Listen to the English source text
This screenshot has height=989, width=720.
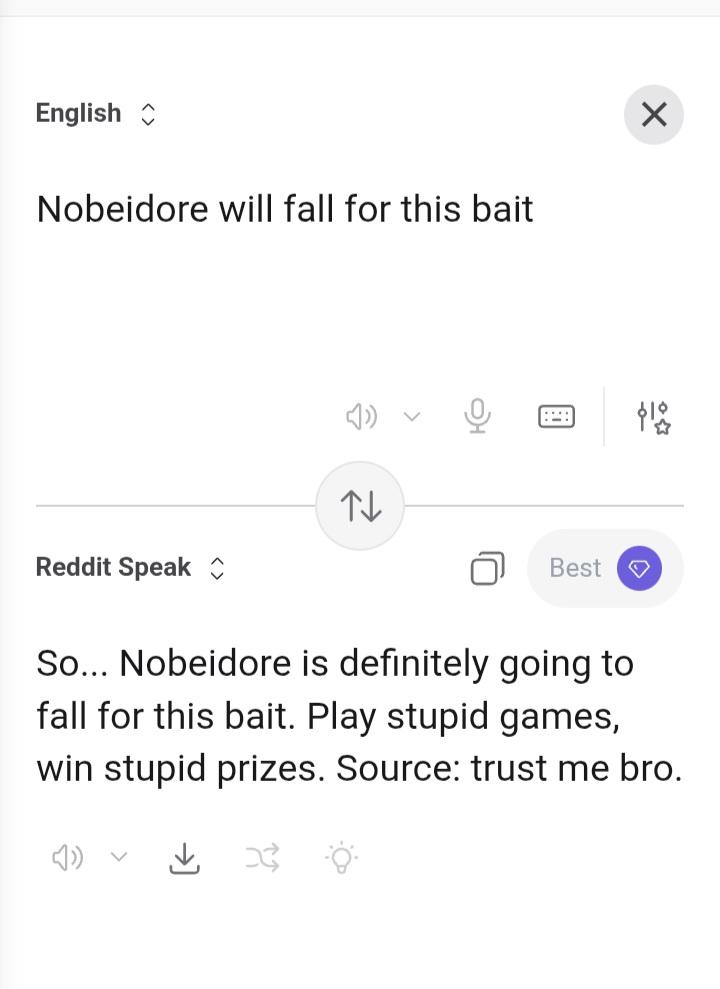361,416
